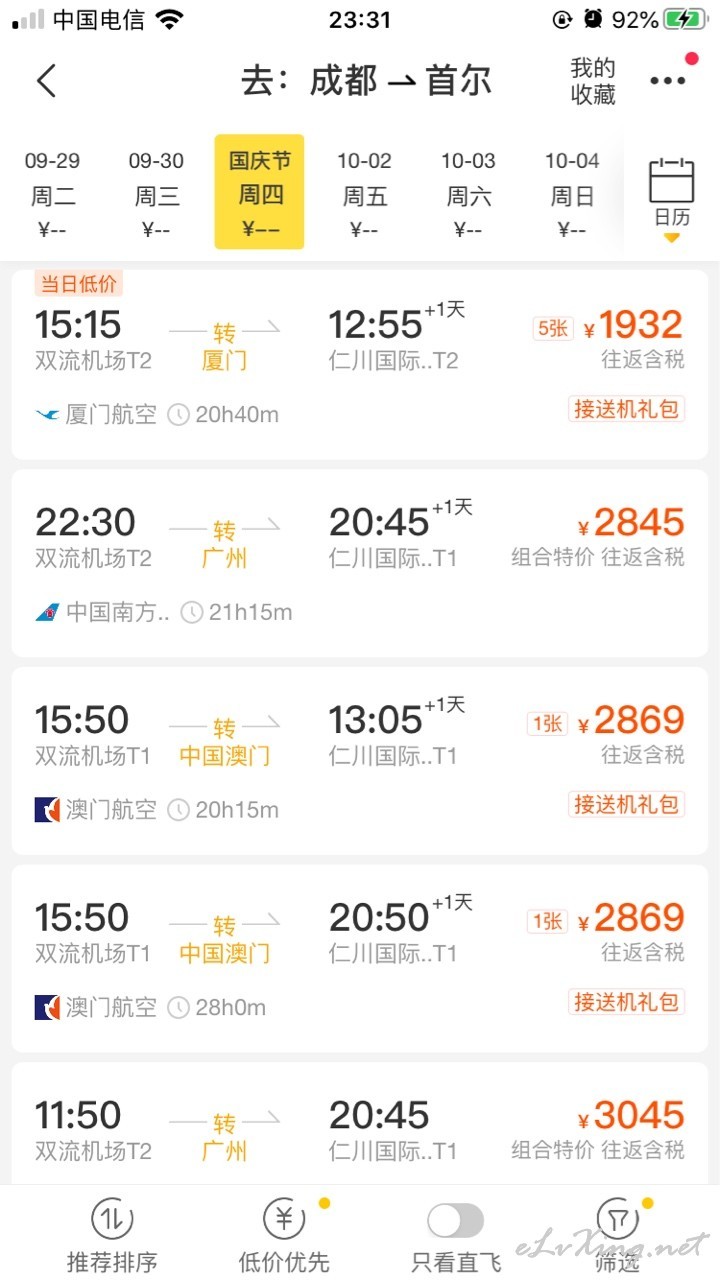Open 我的收藏 favorites
Image resolution: width=720 pixels, height=1280 pixels.
[593, 82]
